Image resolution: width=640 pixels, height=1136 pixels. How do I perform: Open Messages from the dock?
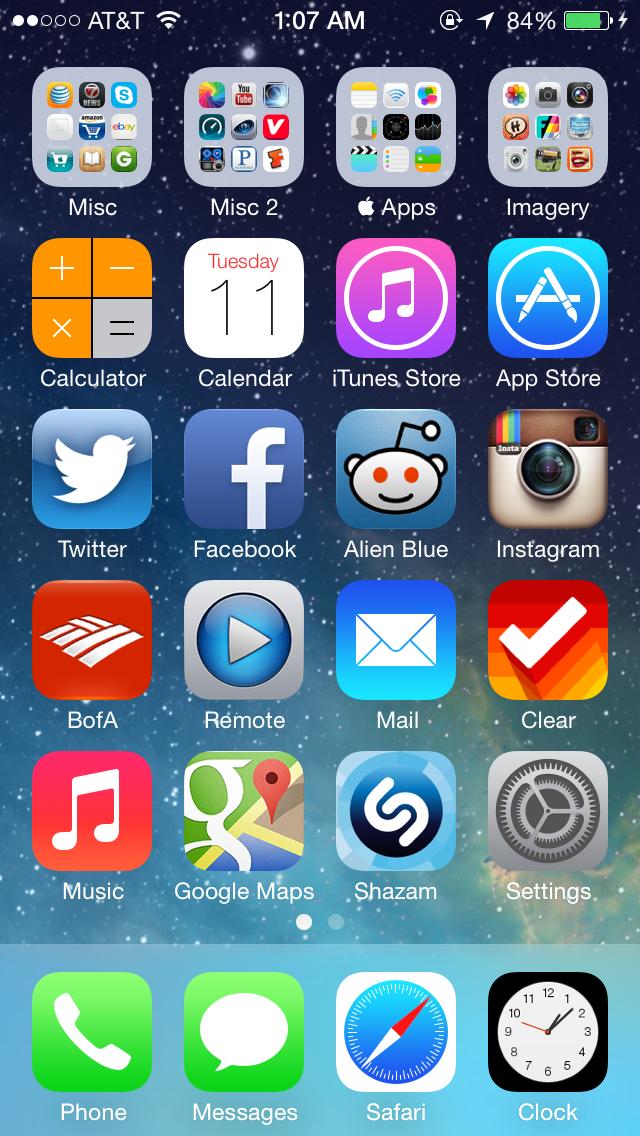(244, 1032)
